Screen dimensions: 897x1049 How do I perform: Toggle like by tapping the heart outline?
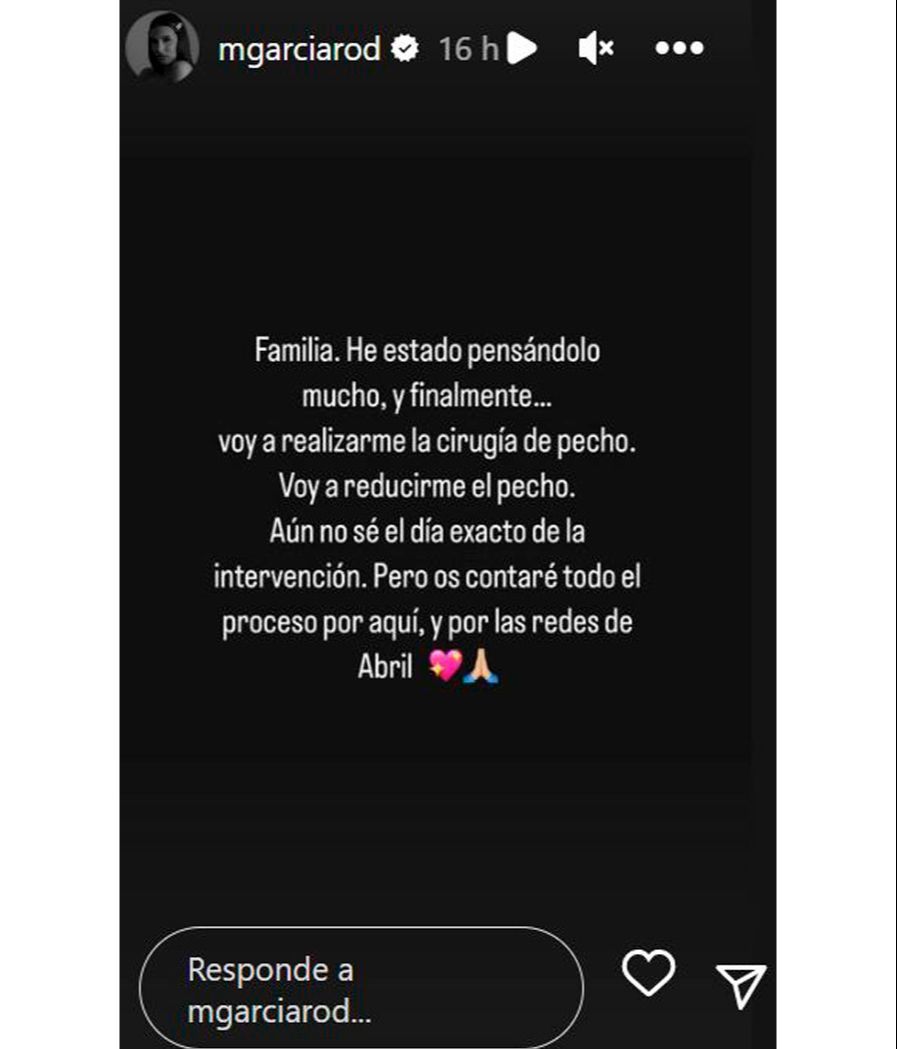[650, 970]
